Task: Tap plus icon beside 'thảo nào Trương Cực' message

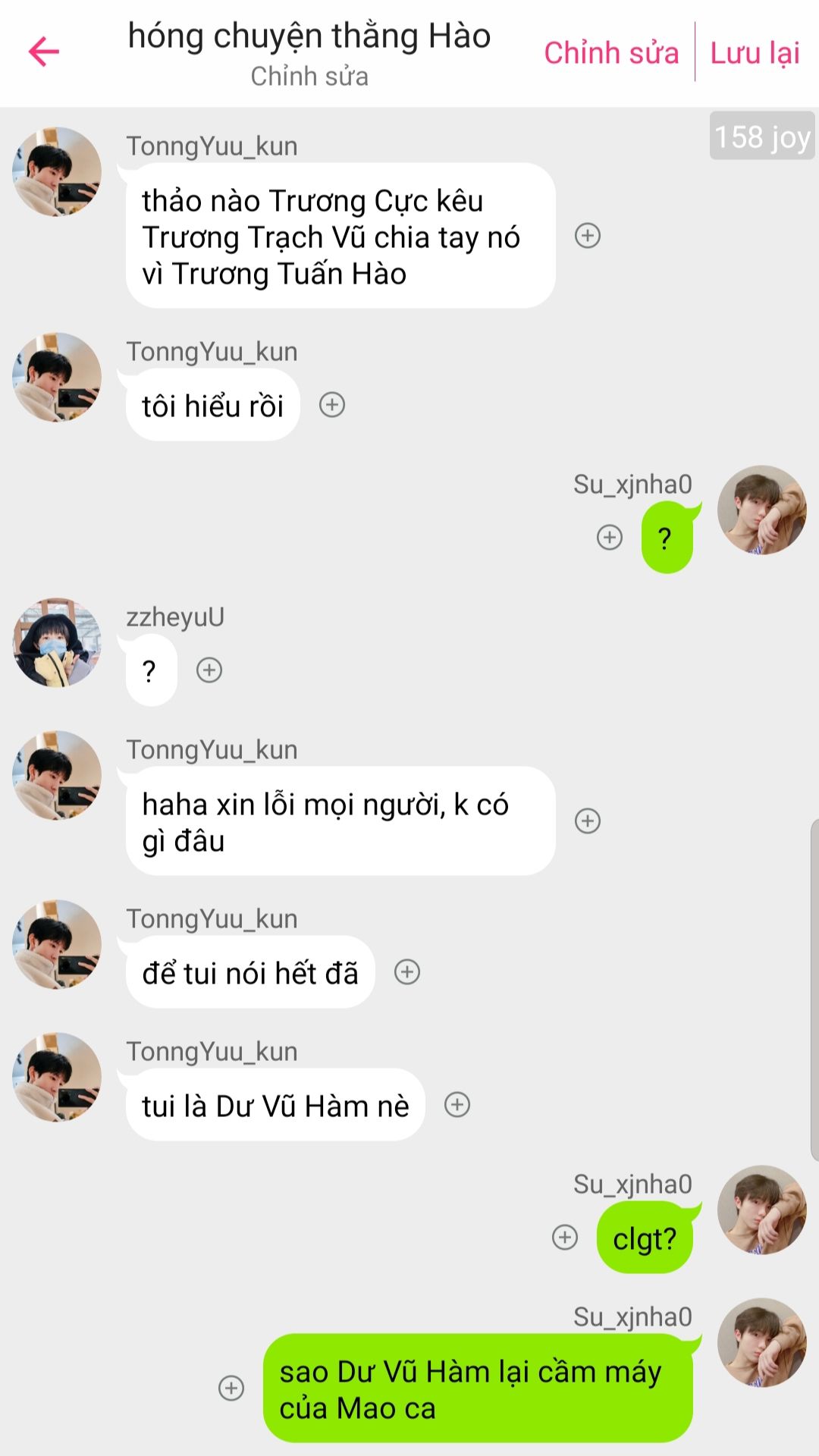Action: pos(588,236)
